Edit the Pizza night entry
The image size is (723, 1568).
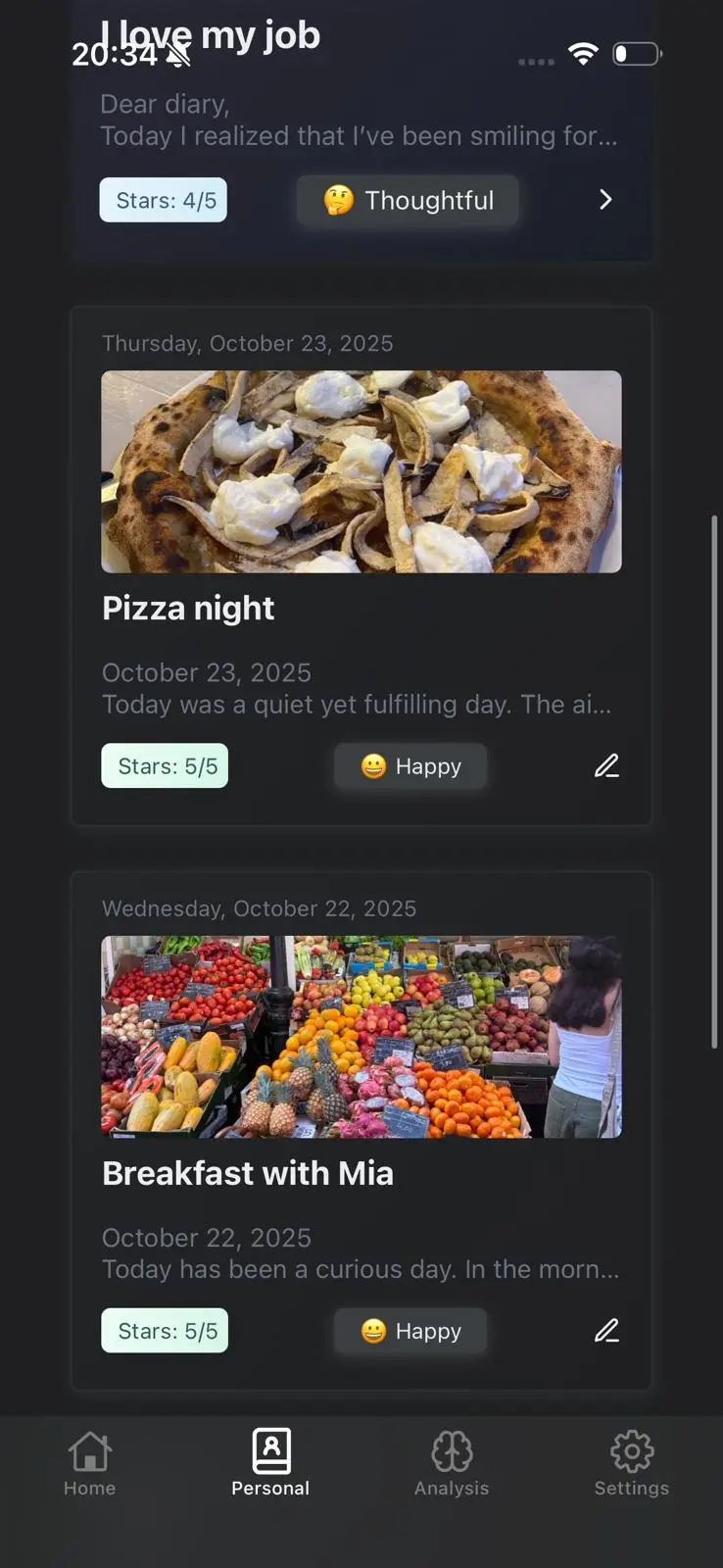click(606, 765)
